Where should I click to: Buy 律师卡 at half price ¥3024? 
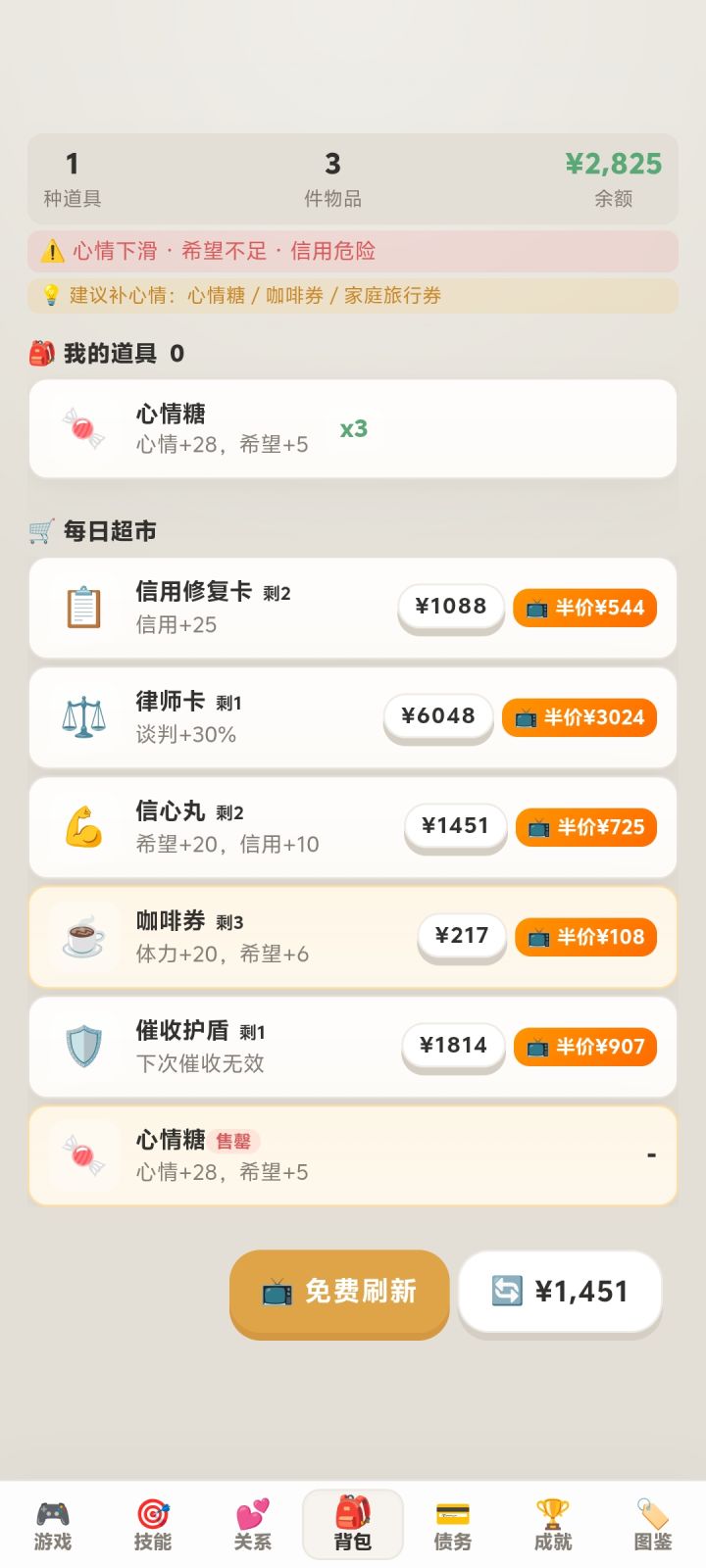580,716
